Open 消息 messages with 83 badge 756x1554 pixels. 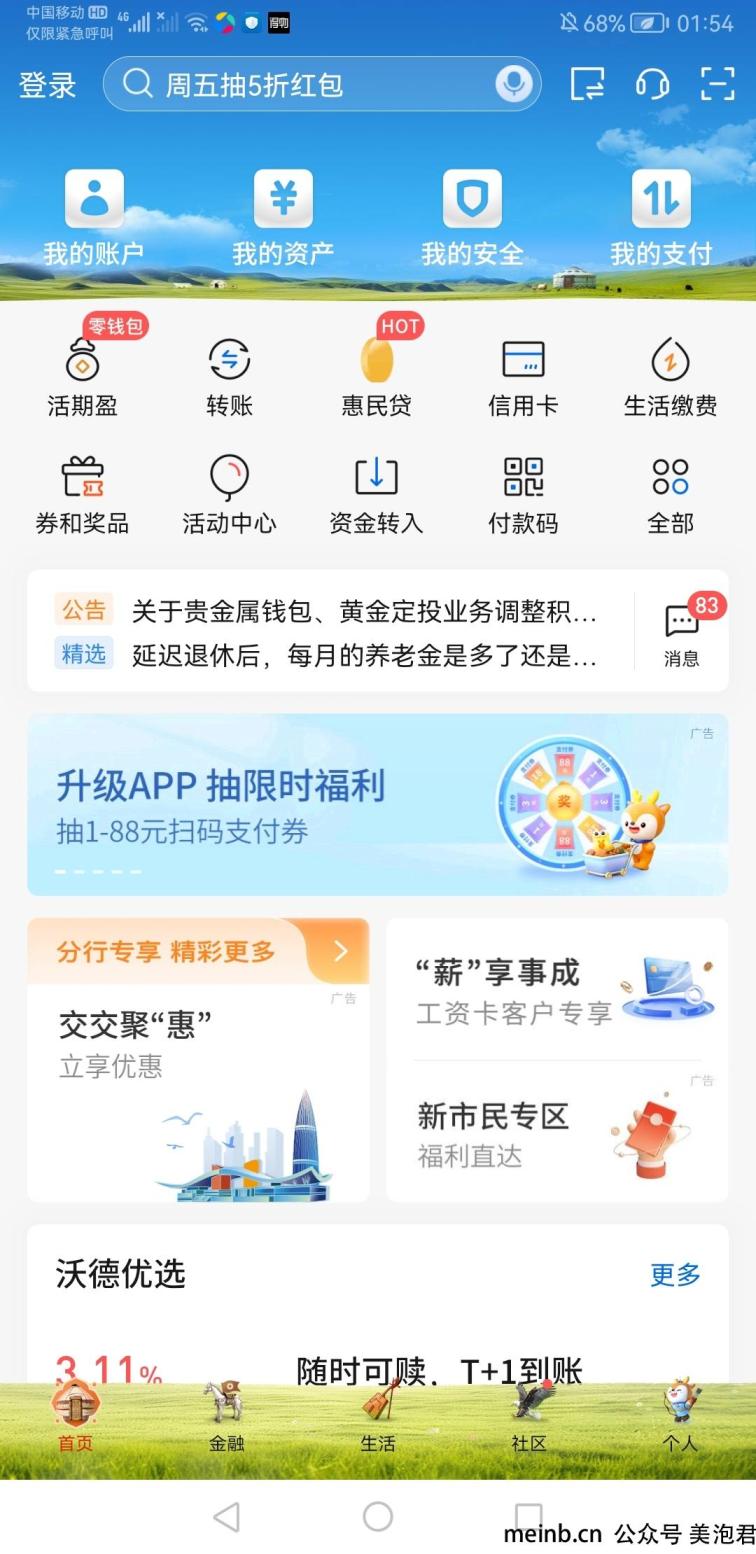[682, 633]
